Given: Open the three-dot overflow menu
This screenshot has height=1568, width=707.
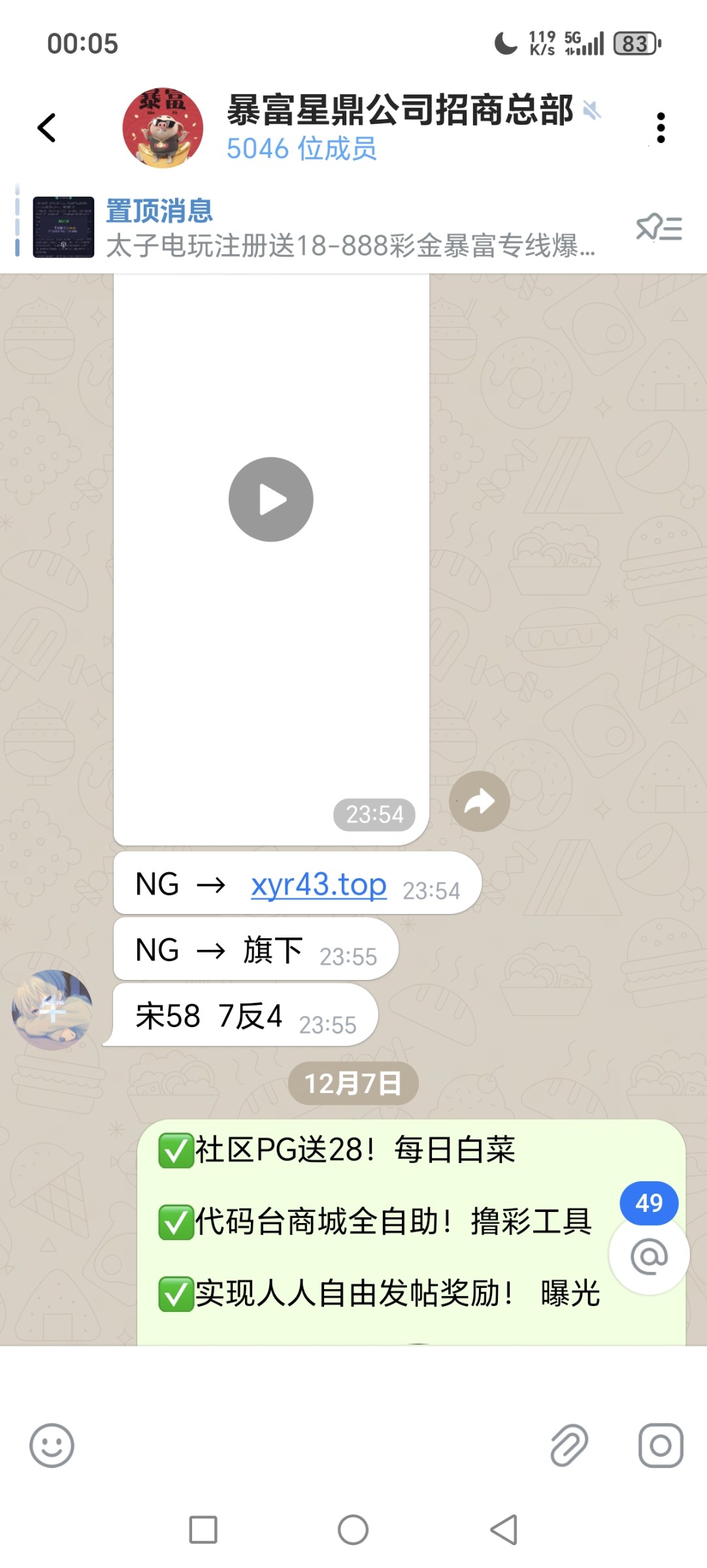Looking at the screenshot, I should [x=661, y=127].
